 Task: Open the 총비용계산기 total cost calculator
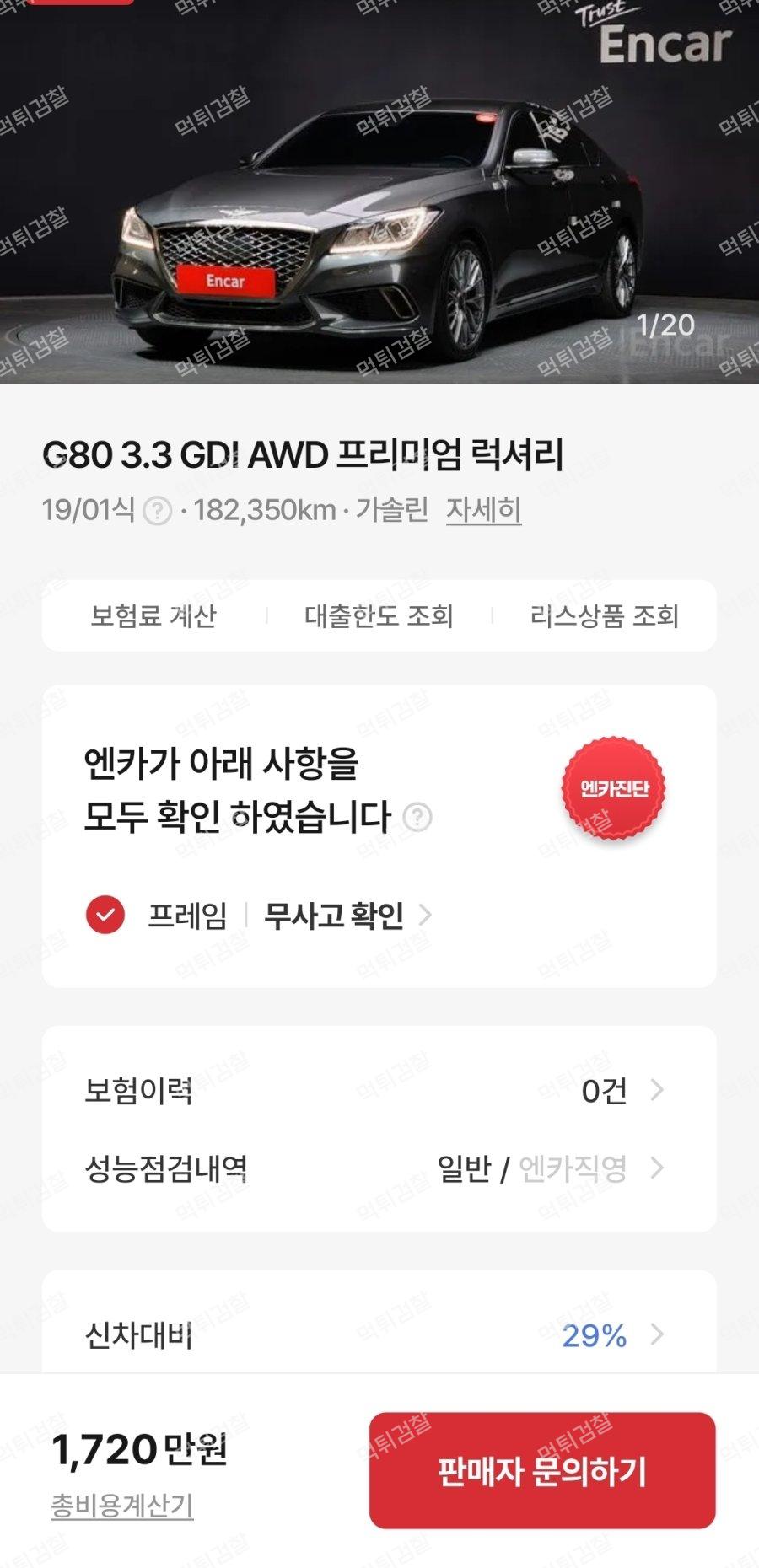(x=122, y=1506)
